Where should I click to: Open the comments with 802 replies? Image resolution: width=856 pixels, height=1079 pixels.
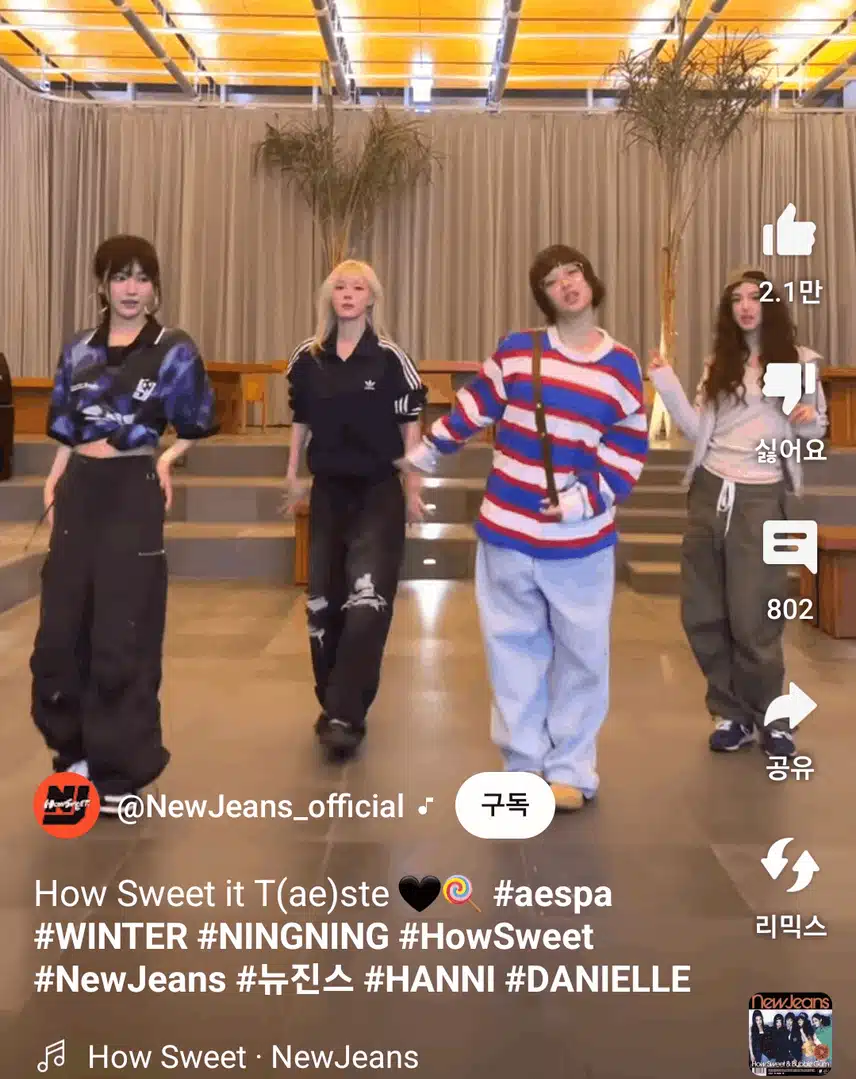[789, 548]
